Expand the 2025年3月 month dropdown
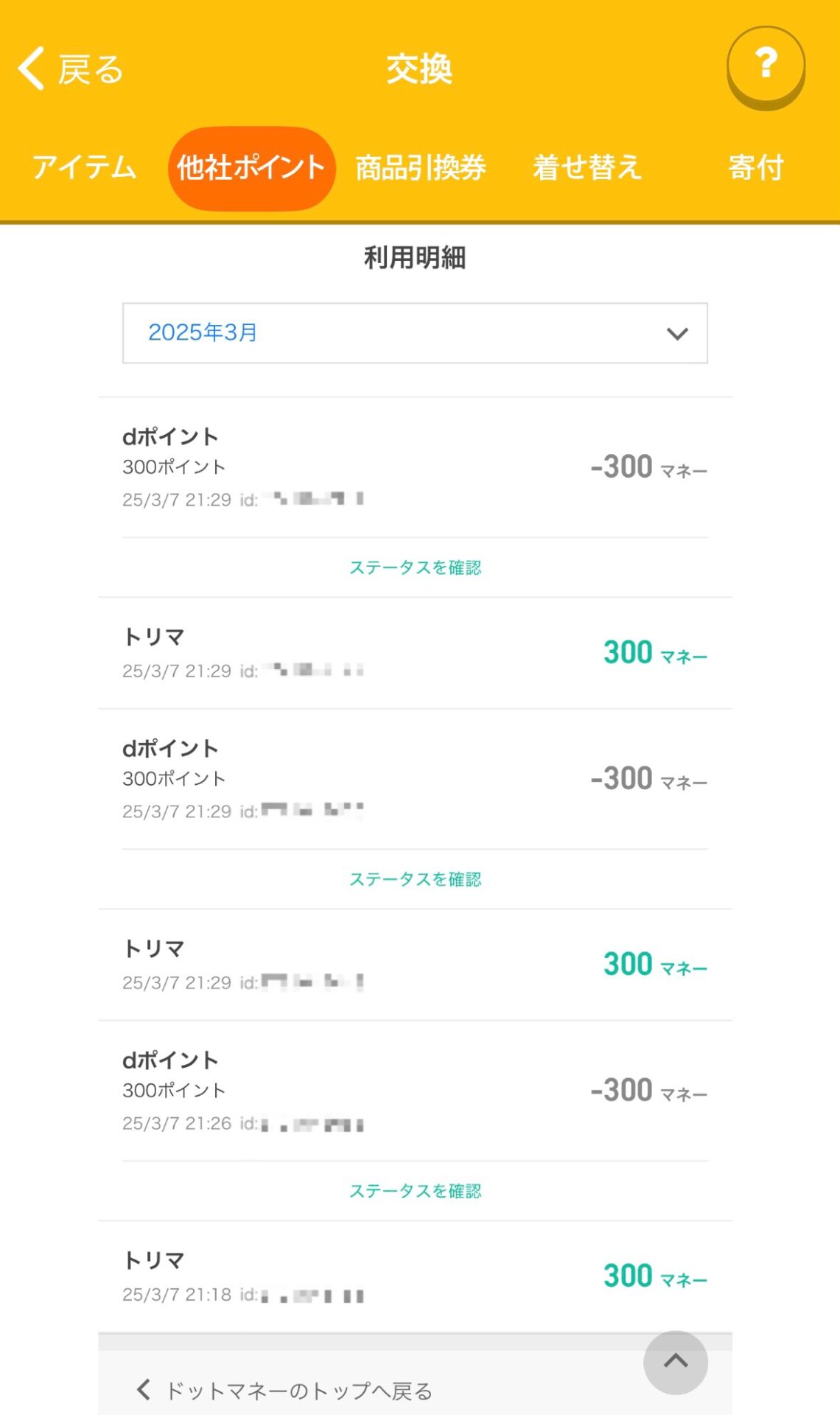The image size is (840, 1415). [x=415, y=333]
